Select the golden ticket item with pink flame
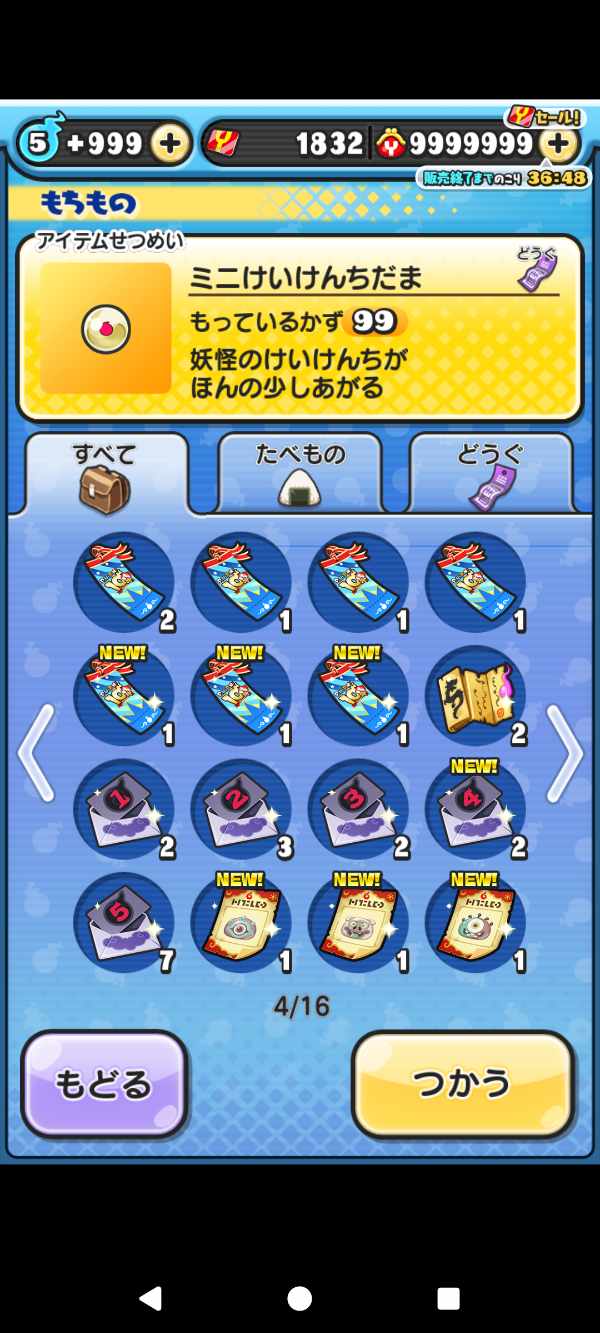This screenshot has width=600, height=1333. [x=474, y=694]
